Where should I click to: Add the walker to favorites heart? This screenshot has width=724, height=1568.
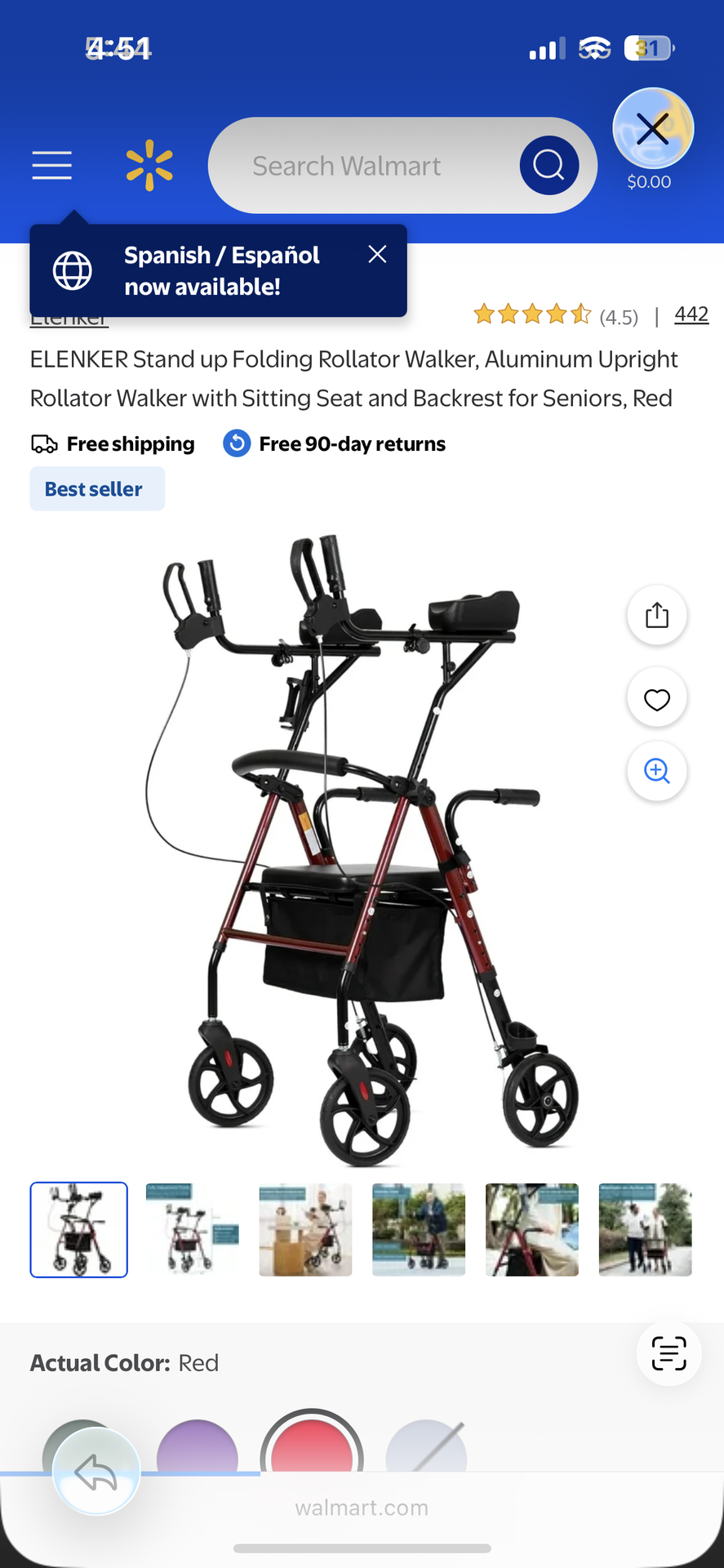(656, 699)
